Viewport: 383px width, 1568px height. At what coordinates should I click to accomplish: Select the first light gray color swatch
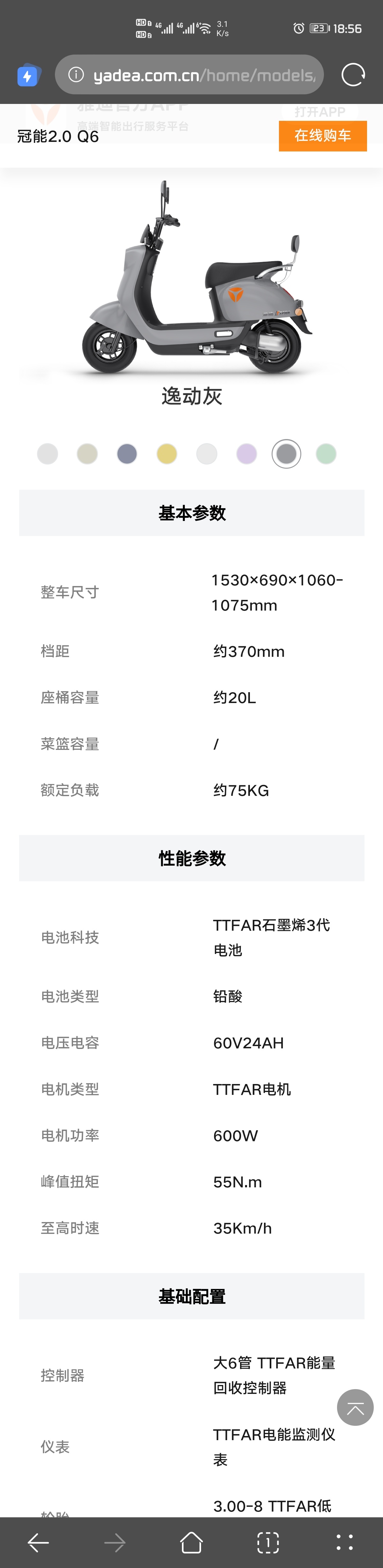[x=48, y=454]
